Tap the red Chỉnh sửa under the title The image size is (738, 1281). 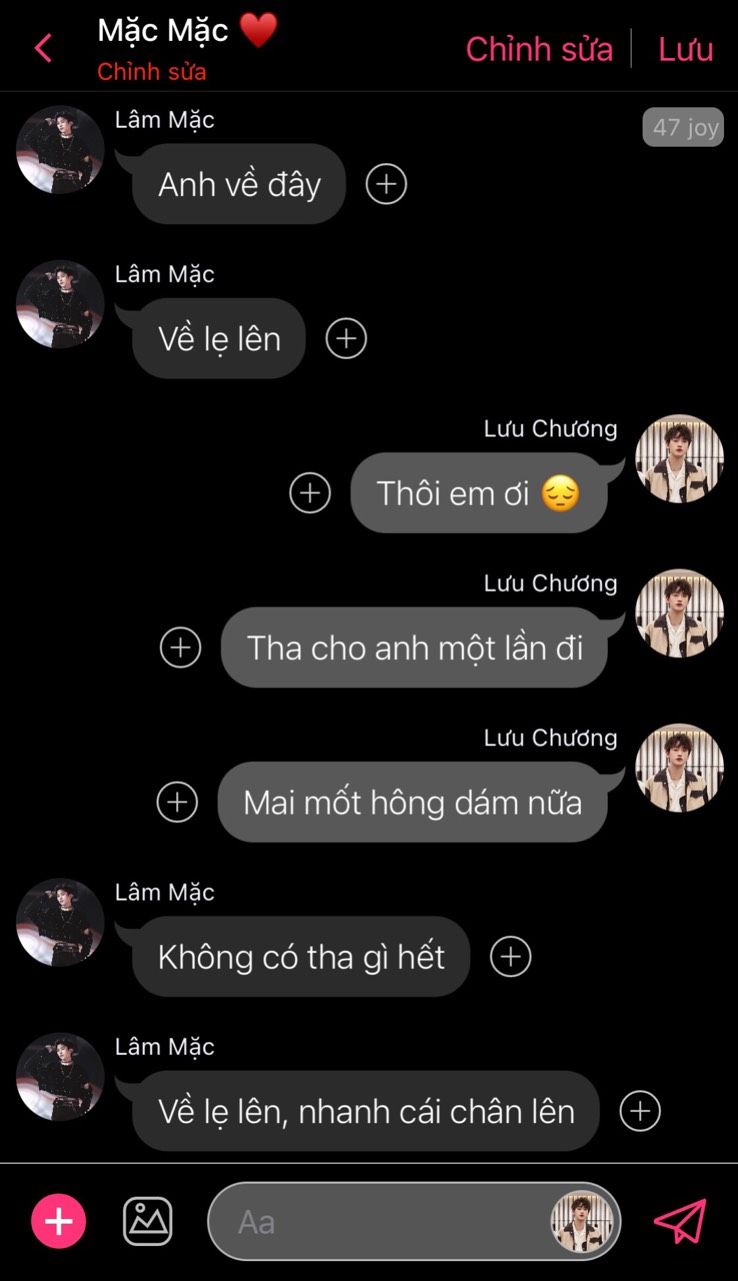click(x=151, y=72)
